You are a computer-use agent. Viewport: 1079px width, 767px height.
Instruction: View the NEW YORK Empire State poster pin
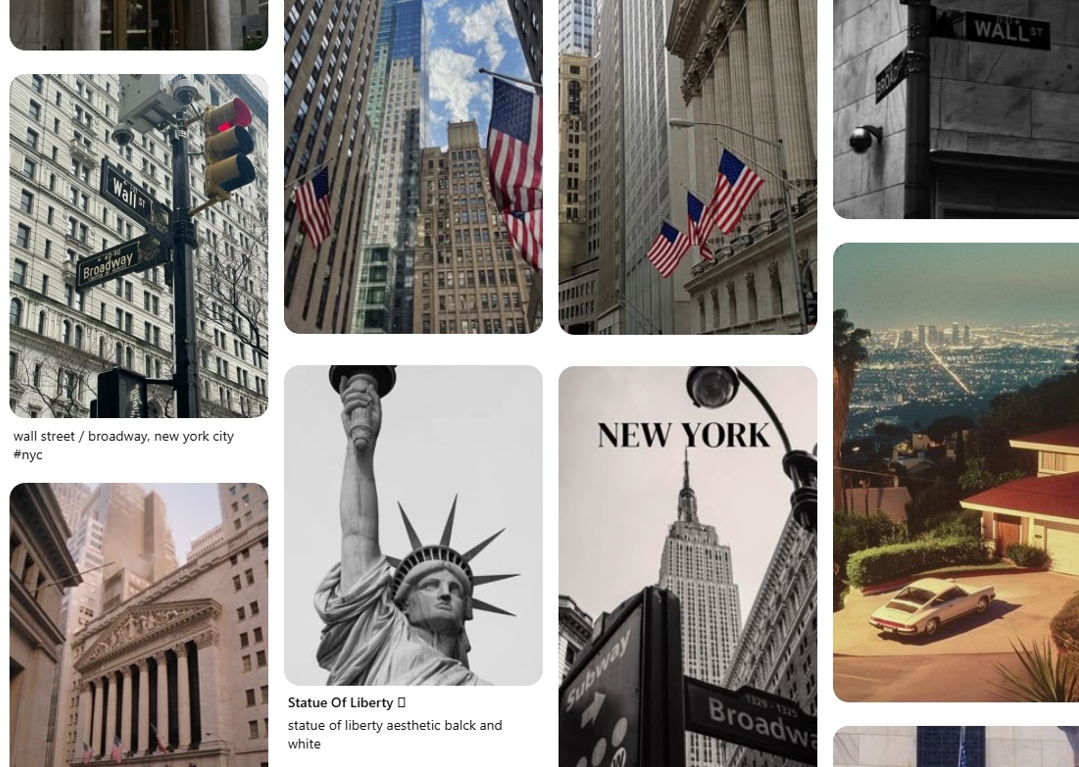pyautogui.click(x=687, y=566)
